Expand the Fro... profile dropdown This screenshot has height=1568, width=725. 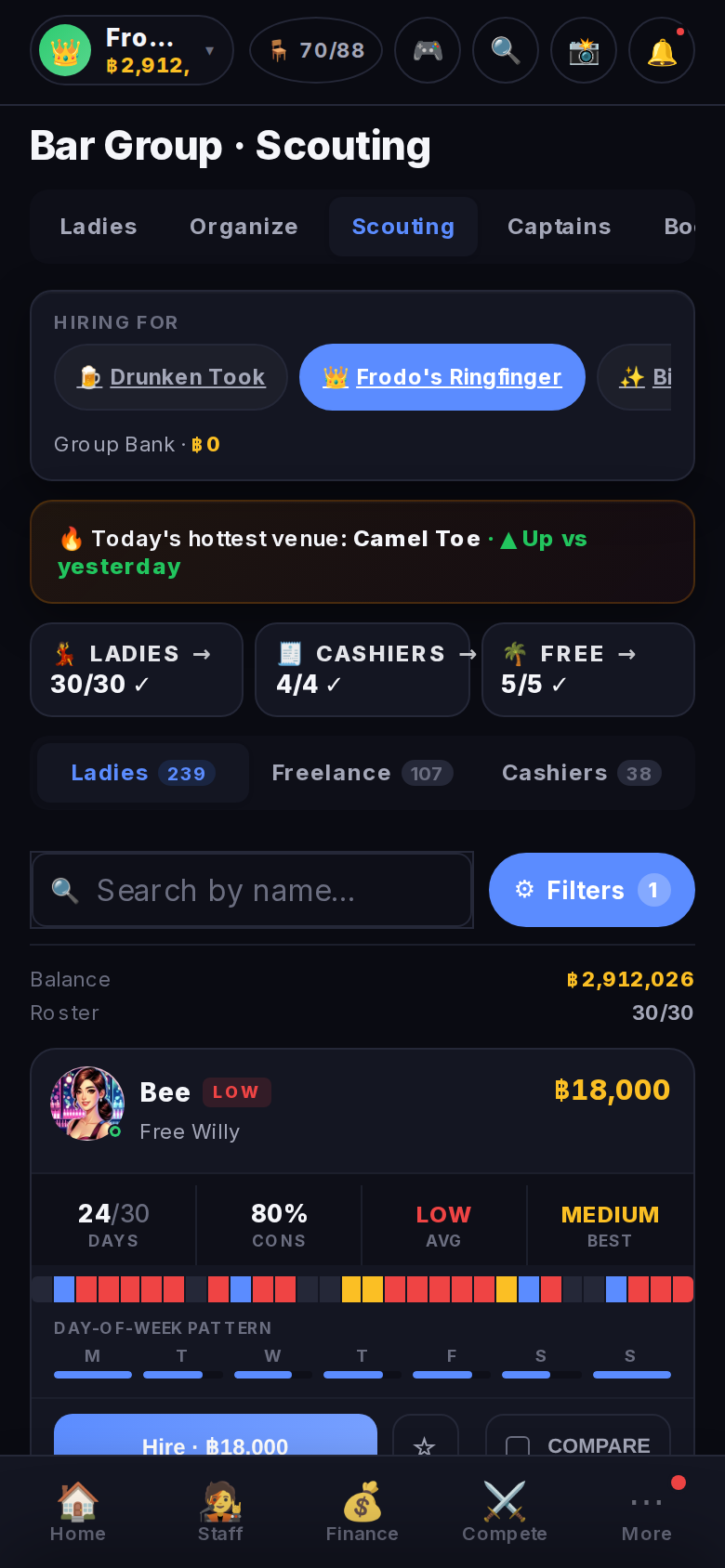[x=132, y=50]
